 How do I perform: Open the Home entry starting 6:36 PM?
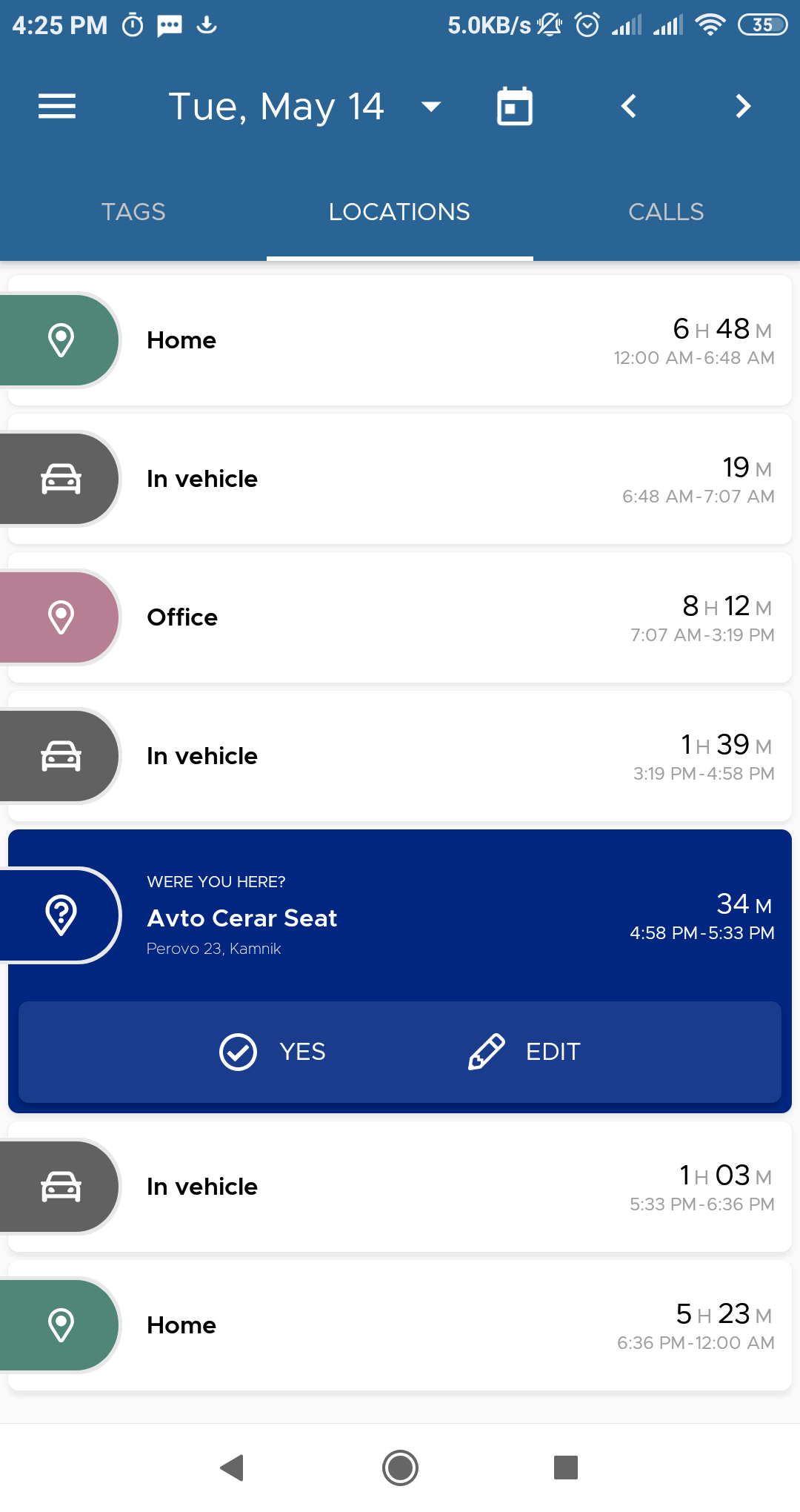point(400,1325)
